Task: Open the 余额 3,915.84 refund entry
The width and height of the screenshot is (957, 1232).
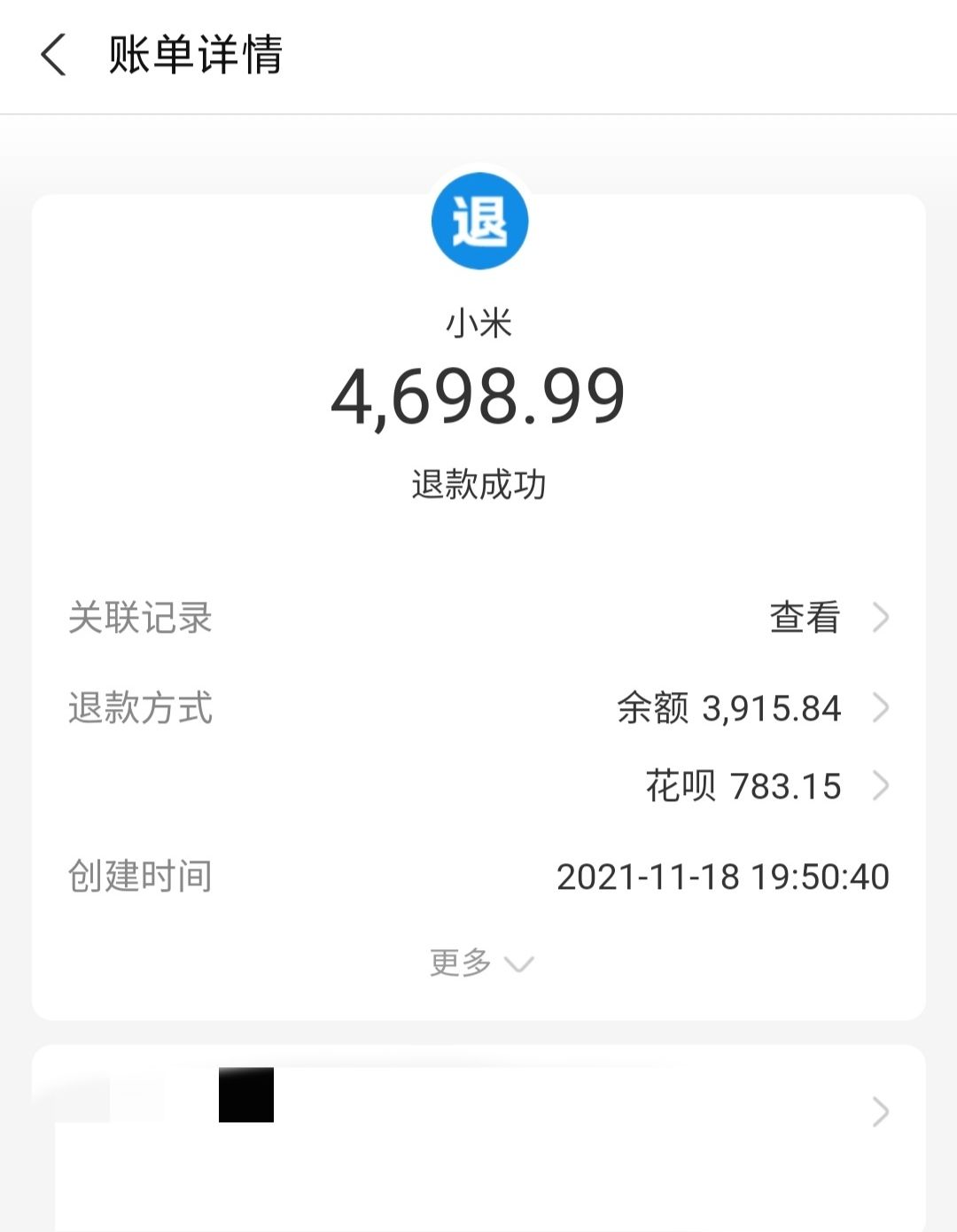Action: pyautogui.click(x=751, y=708)
